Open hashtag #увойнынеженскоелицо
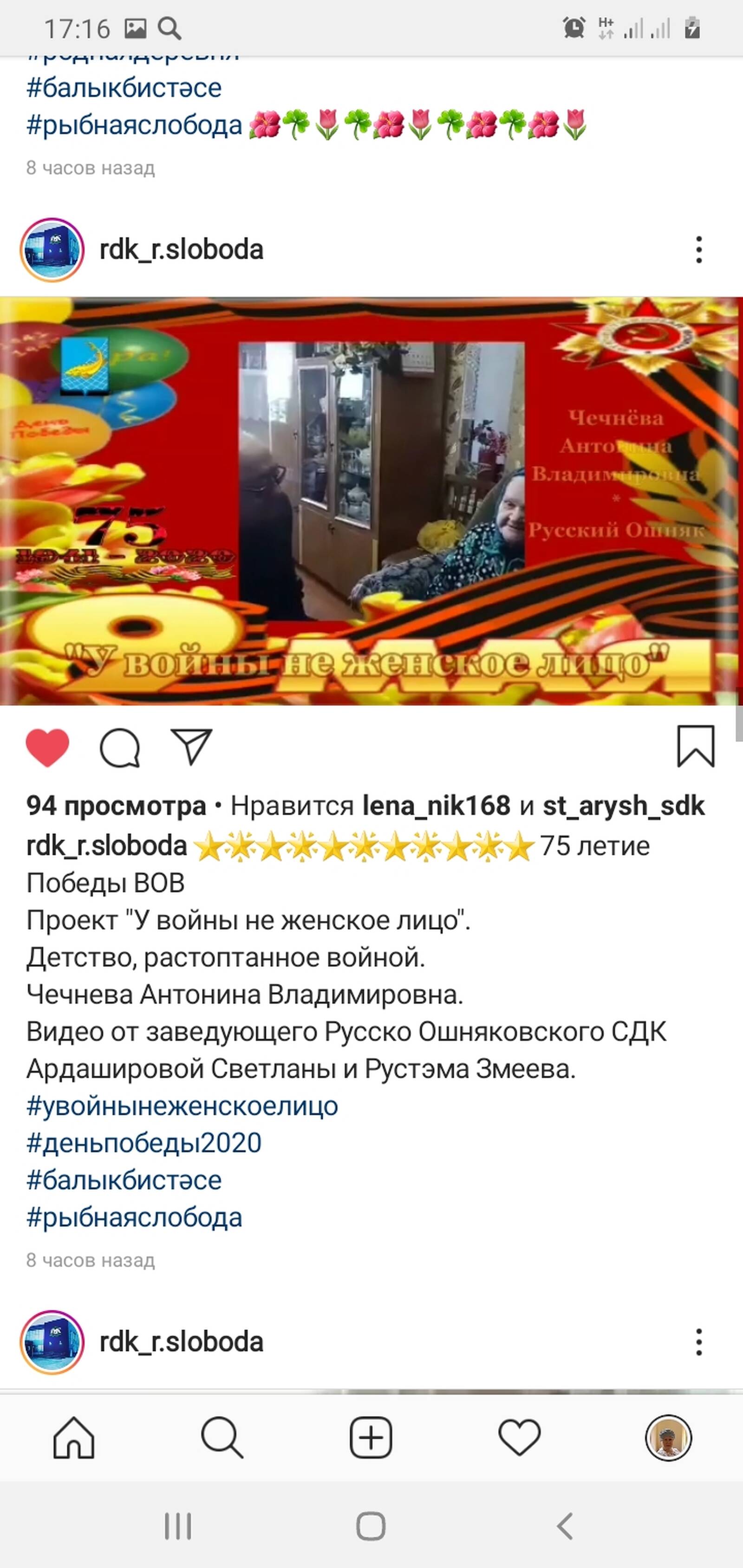The image size is (743, 1568). [182, 1106]
